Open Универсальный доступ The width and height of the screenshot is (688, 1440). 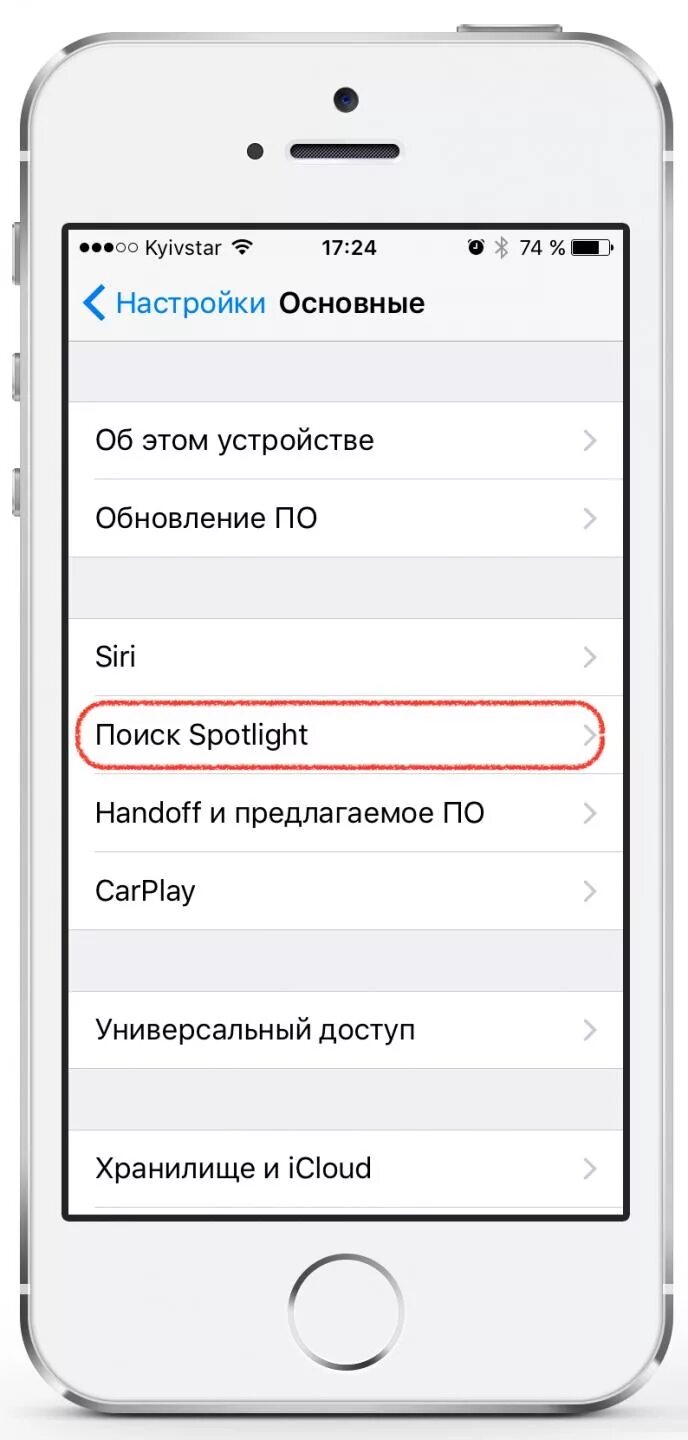coord(345,1030)
